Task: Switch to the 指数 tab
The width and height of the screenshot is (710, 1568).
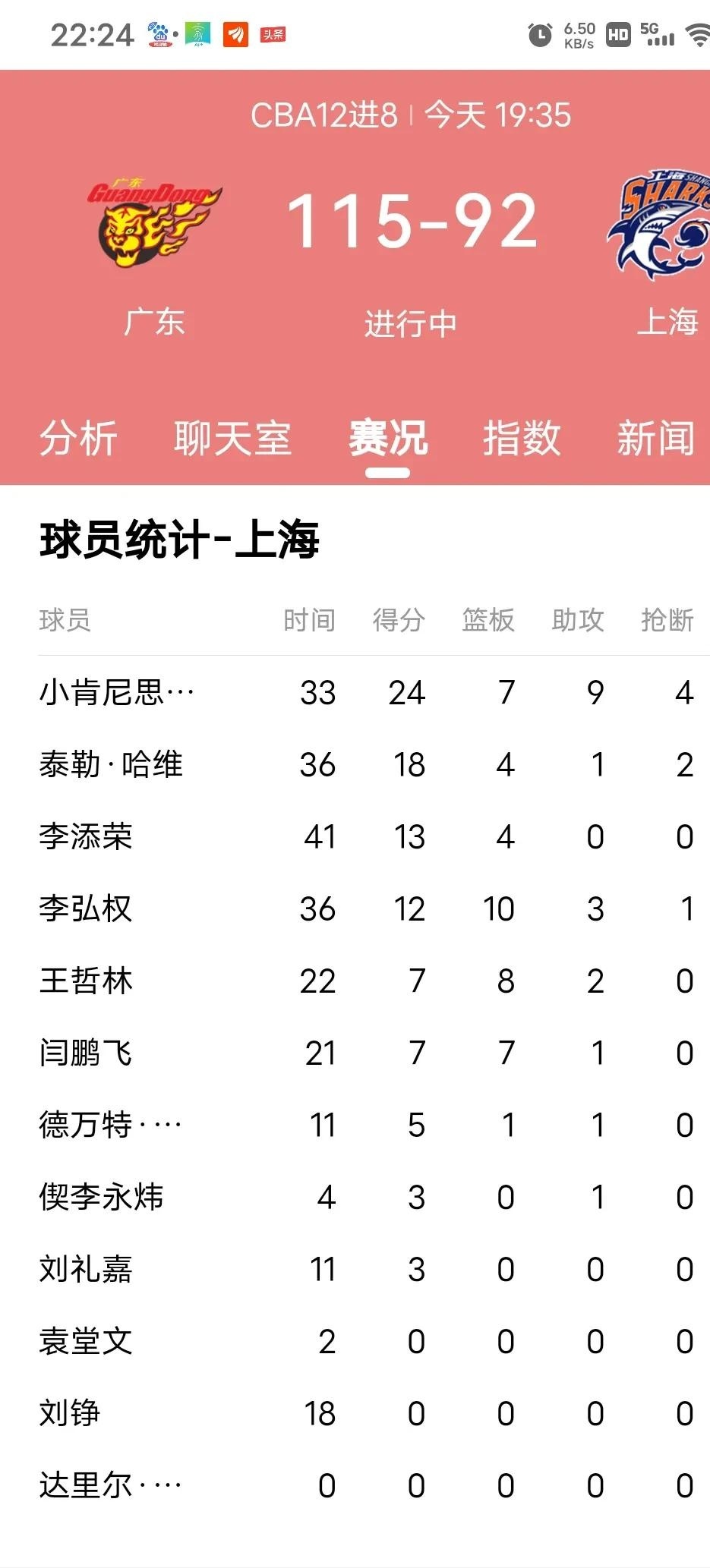Action: (x=522, y=438)
